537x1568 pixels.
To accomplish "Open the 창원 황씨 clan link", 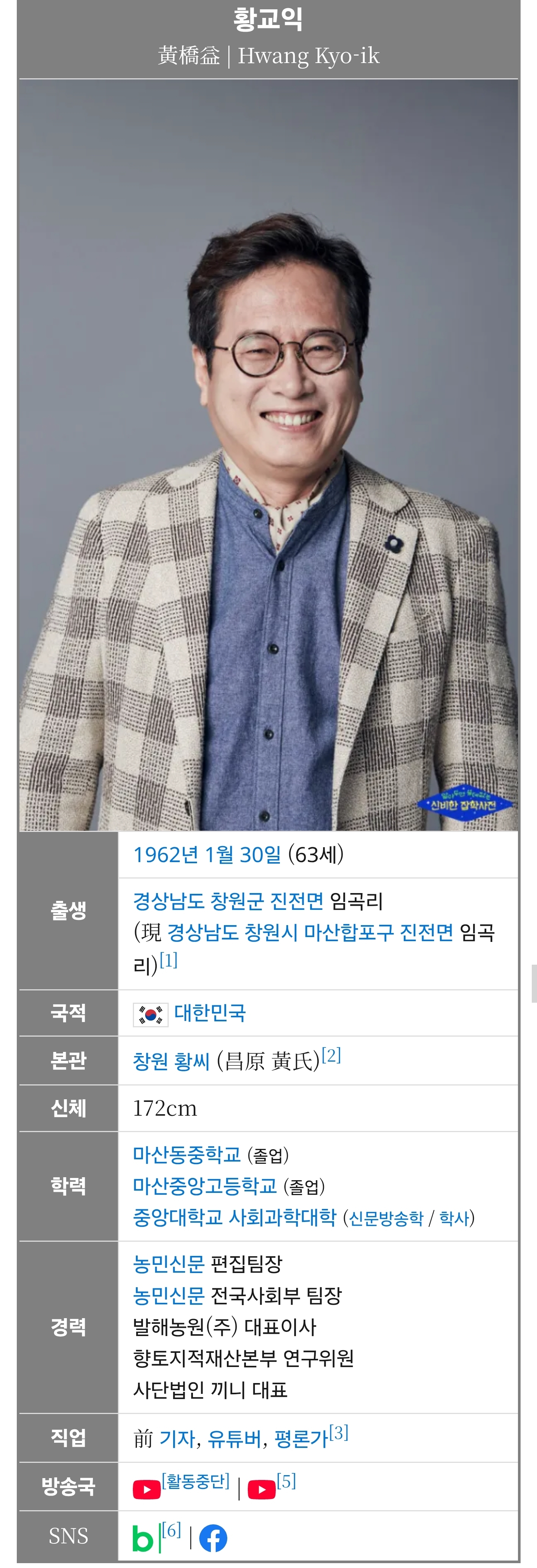I will 171,1062.
